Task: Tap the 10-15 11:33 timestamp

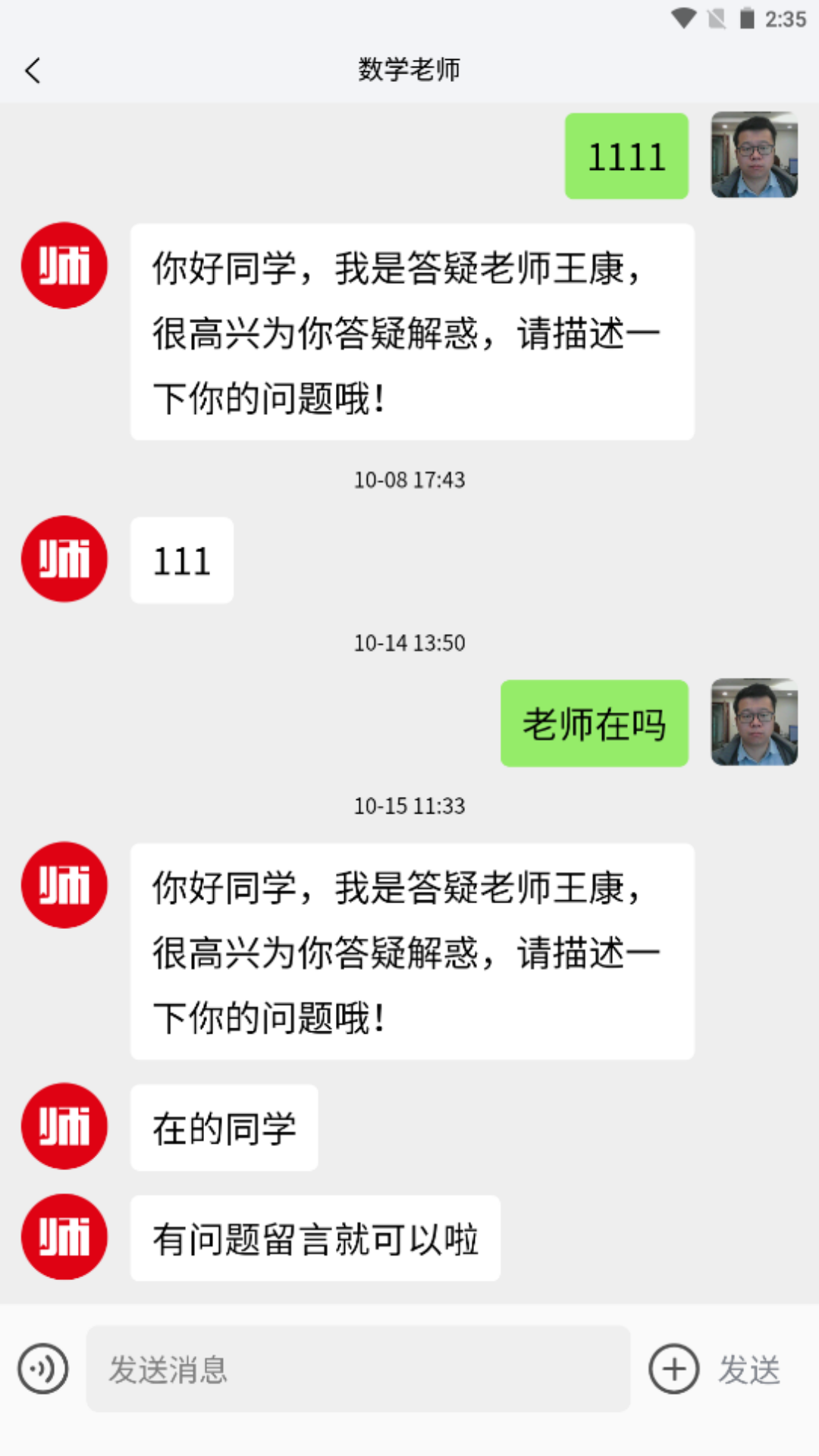Action: [x=409, y=806]
